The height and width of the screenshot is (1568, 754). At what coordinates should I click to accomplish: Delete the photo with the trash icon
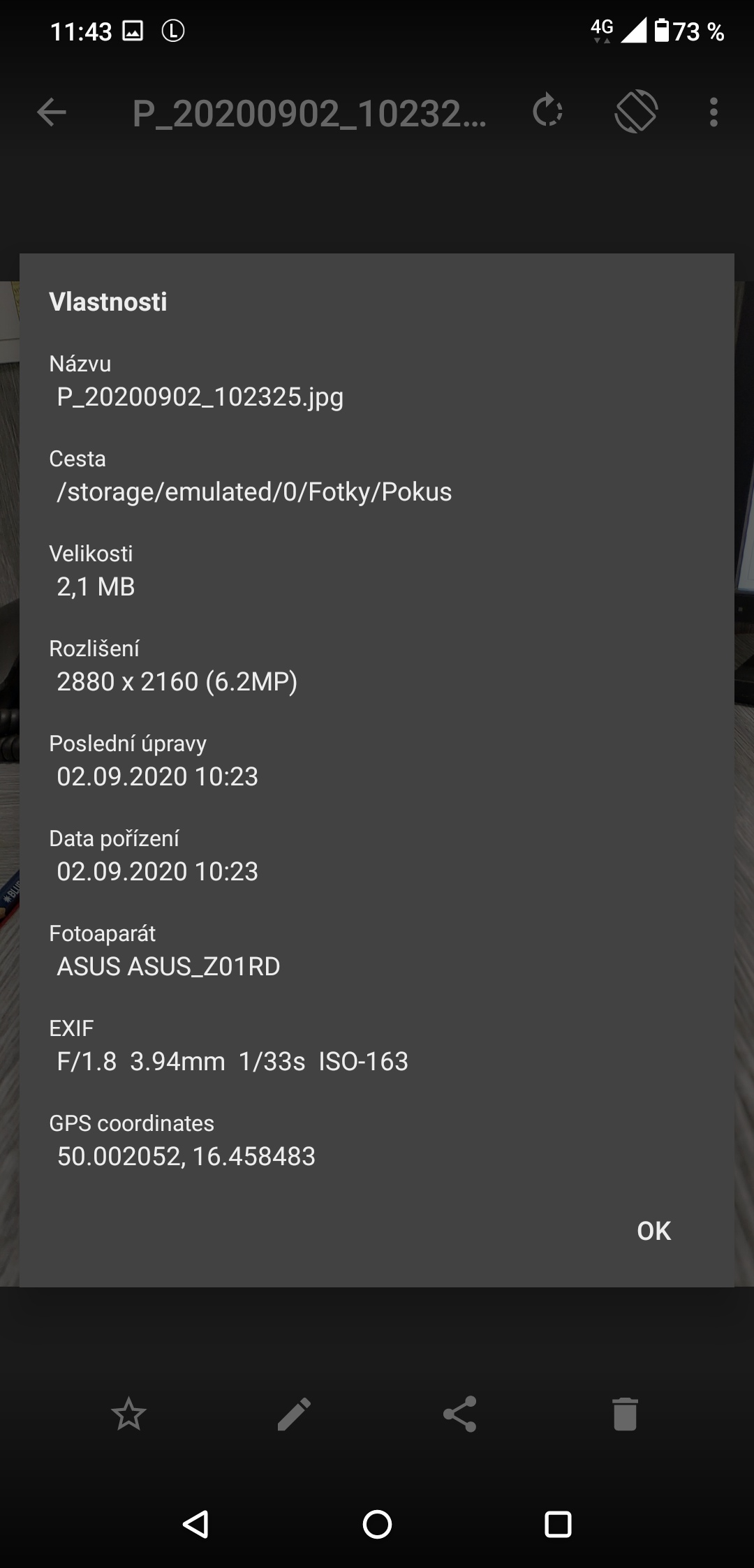(625, 1414)
